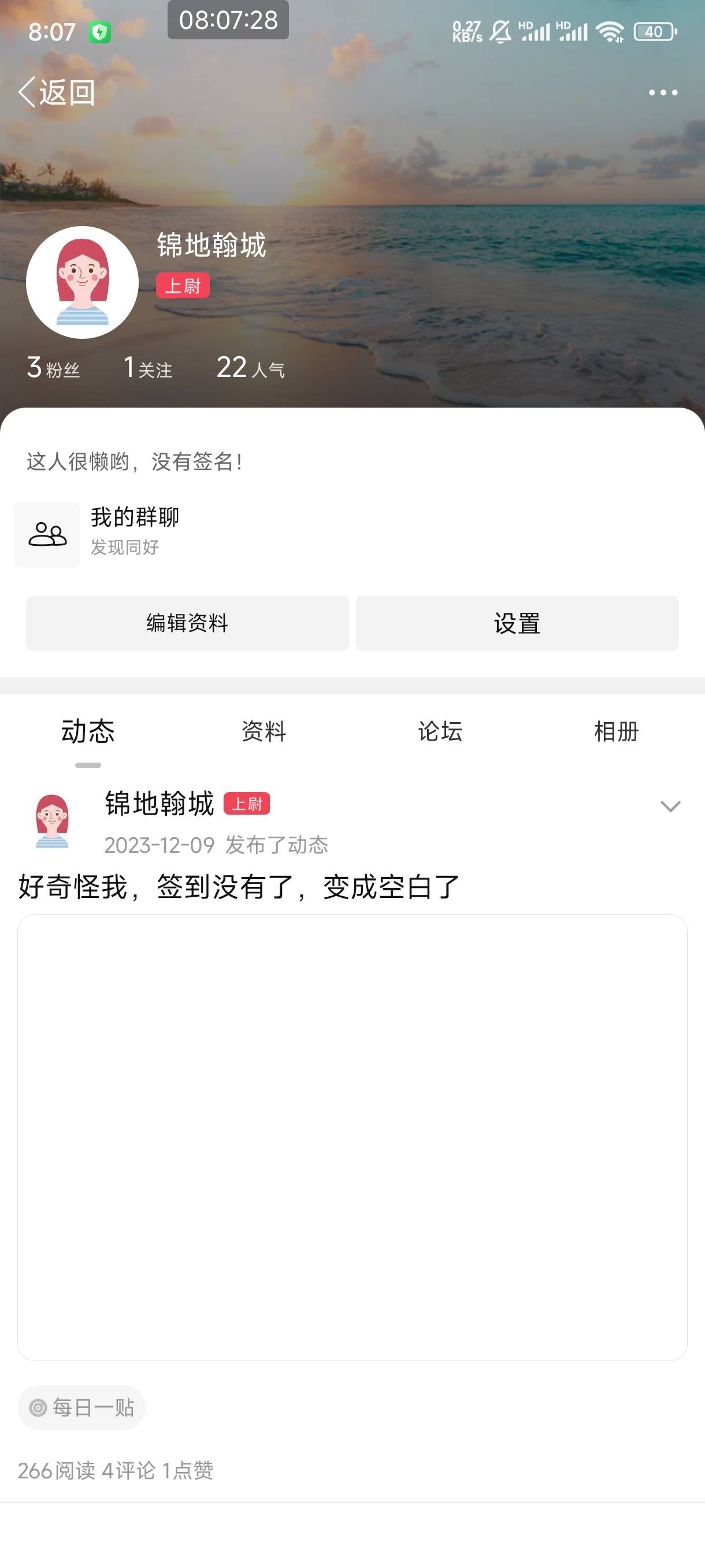Switch to the 资料 tab
Image resolution: width=705 pixels, height=1568 pixels.
[x=264, y=731]
